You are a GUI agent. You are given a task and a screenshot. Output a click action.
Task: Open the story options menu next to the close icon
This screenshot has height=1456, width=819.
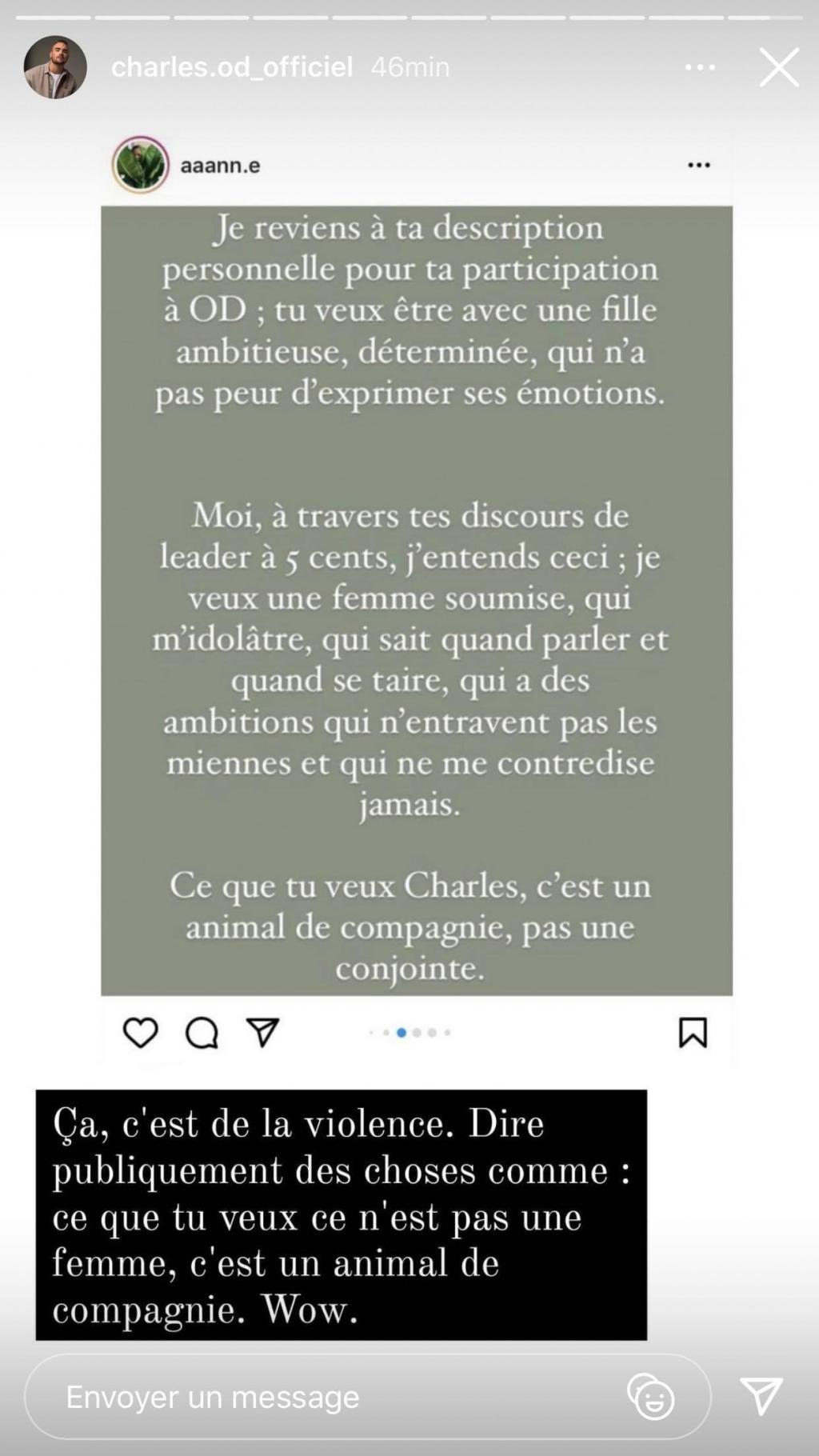coord(701,67)
